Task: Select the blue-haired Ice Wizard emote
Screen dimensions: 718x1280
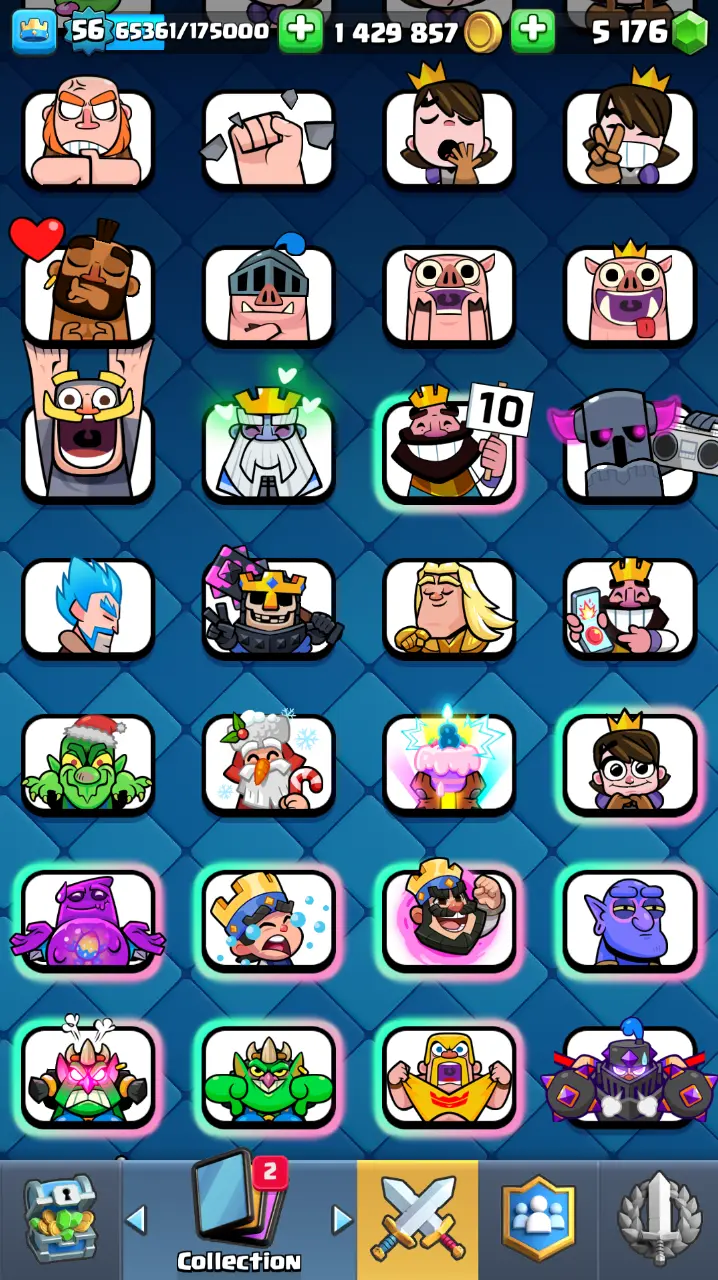Action: pos(88,606)
